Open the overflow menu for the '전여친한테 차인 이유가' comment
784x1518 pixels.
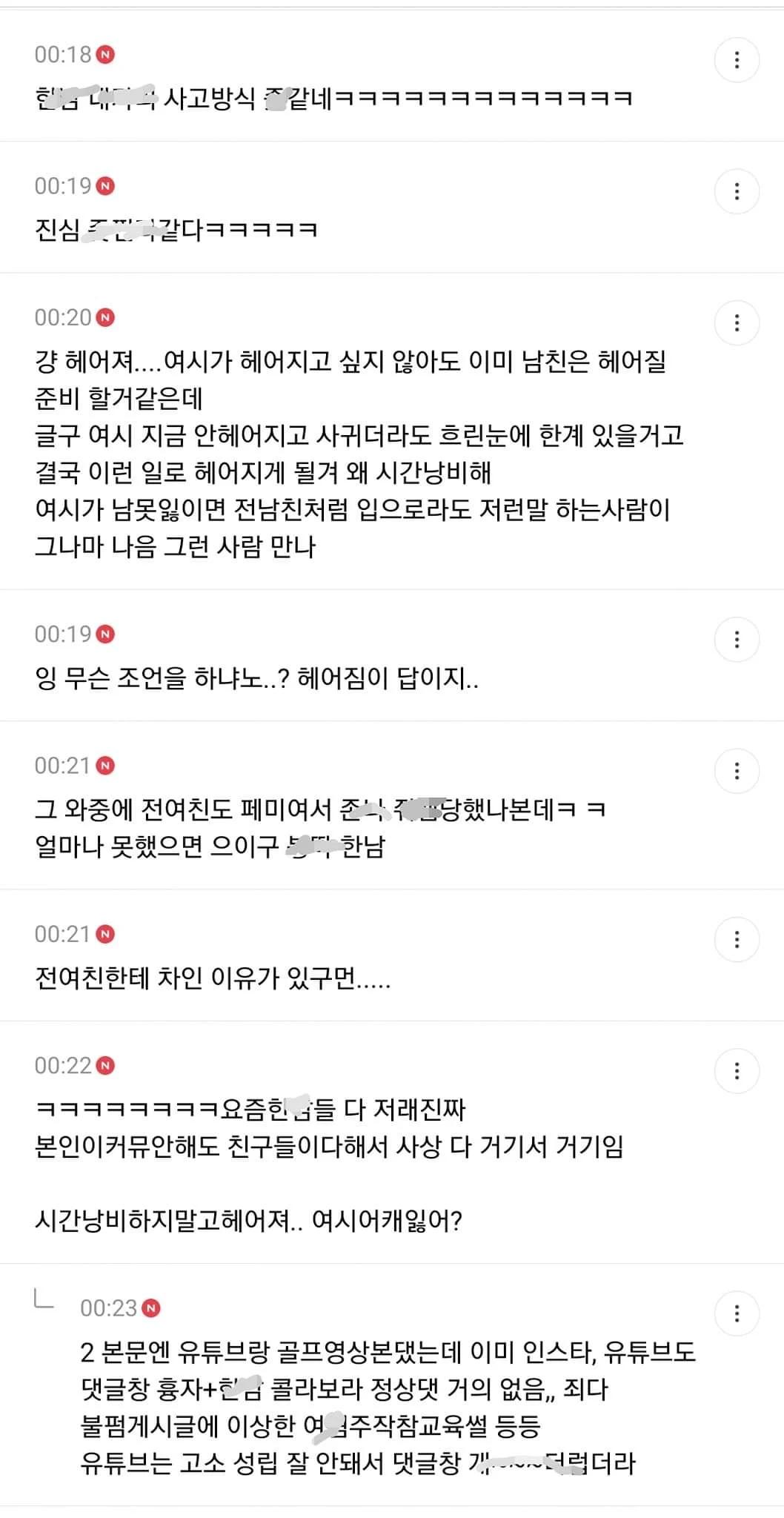[736, 940]
